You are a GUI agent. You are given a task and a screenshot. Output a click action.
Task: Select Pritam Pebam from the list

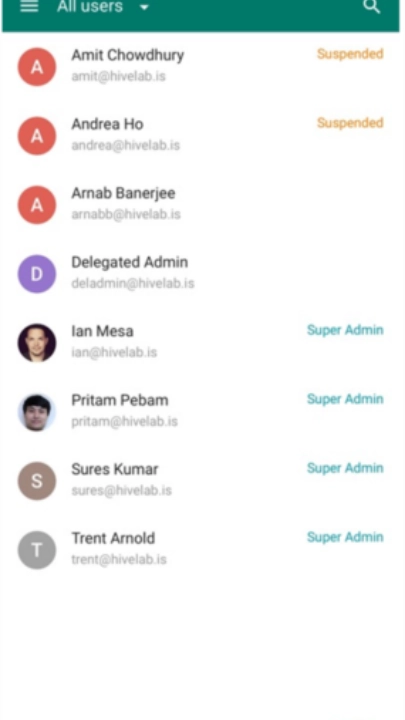click(201, 411)
